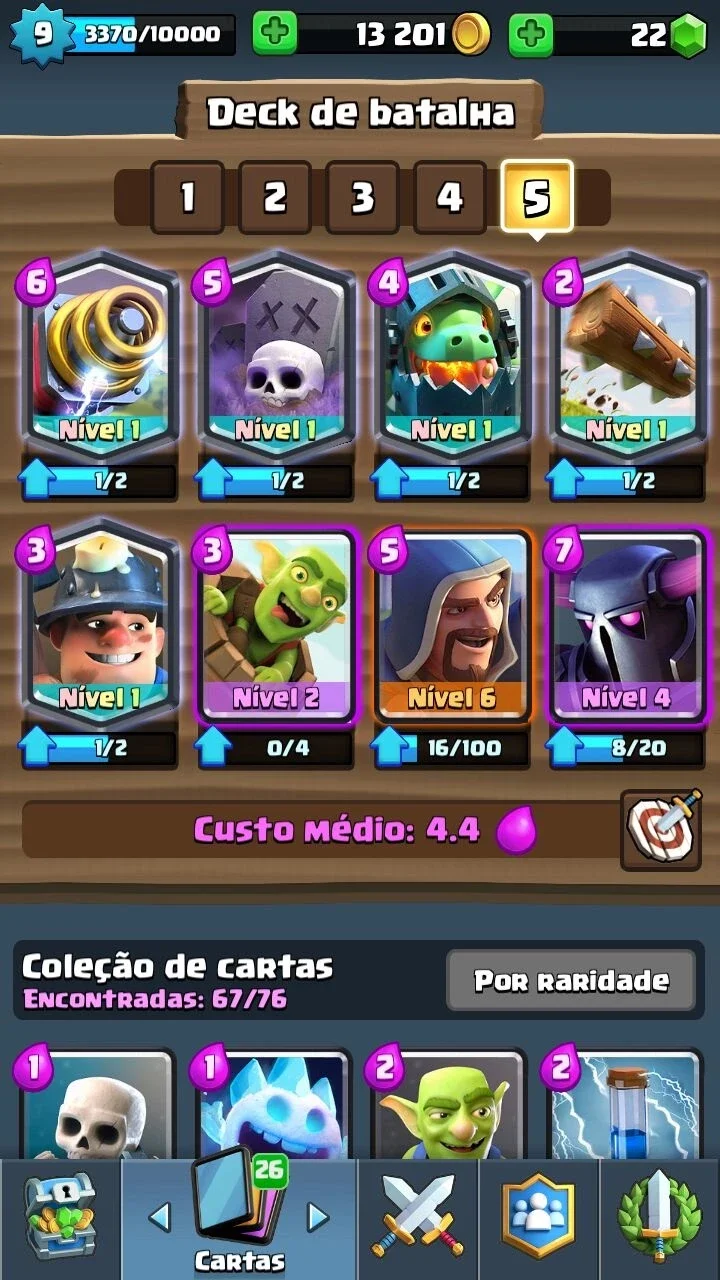Buy gems with the green plus button
Viewport: 720px width, 1280px height.
click(x=531, y=35)
